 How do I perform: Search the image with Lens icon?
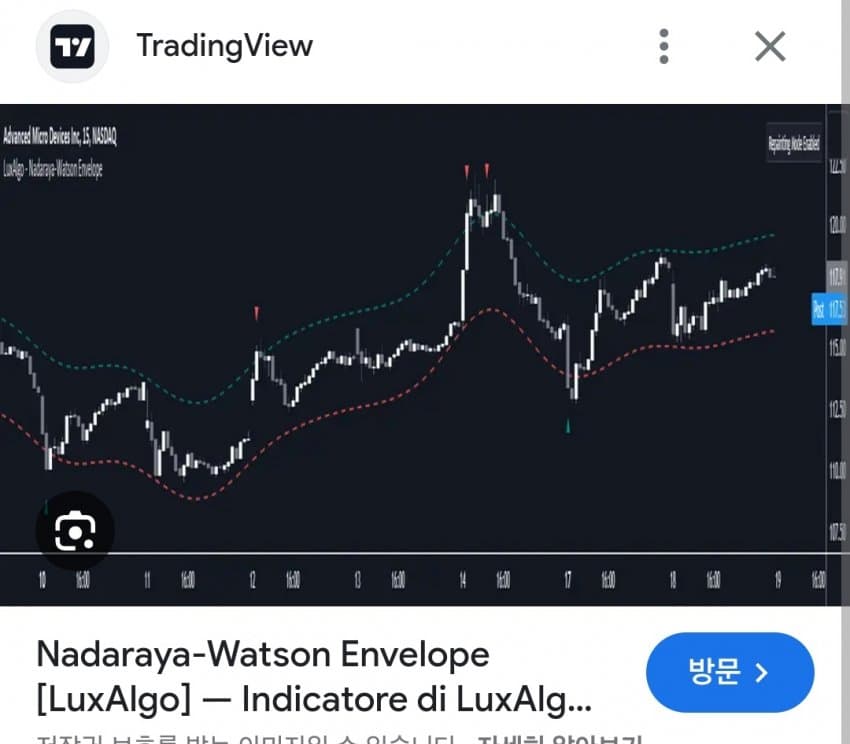pyautogui.click(x=75, y=530)
